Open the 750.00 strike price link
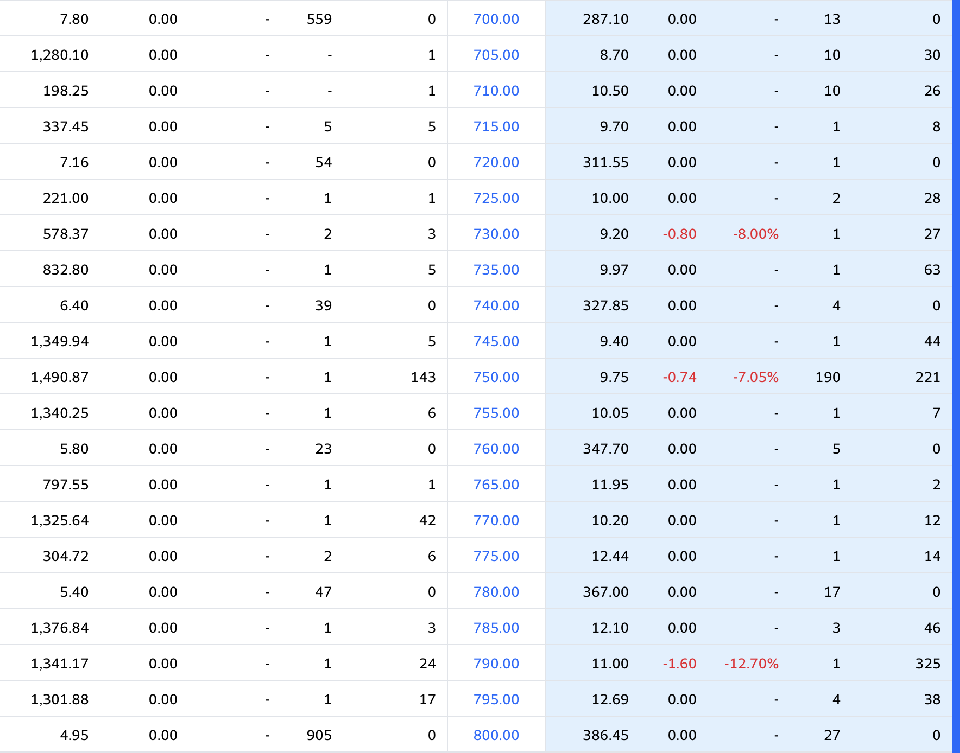This screenshot has width=960, height=753. pos(496,377)
